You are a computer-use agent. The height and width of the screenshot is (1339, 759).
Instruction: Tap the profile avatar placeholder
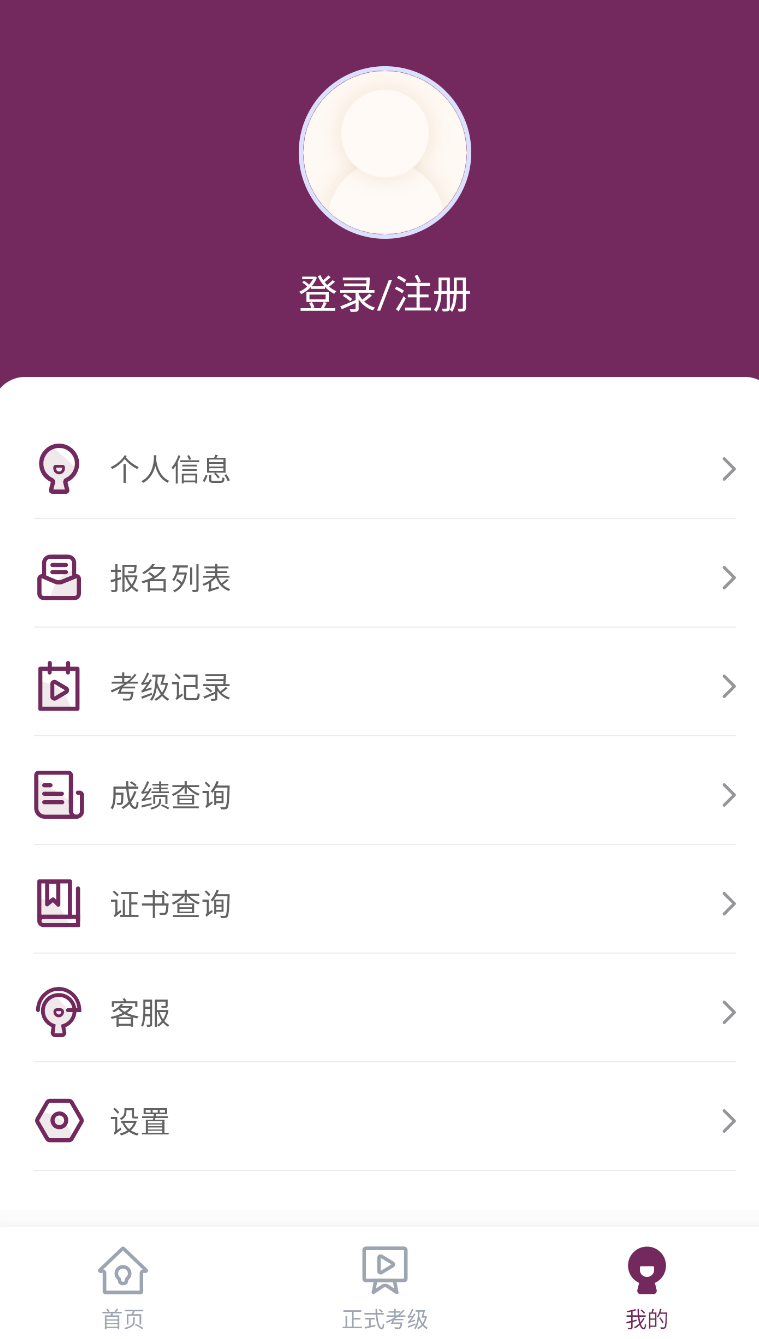[385, 153]
